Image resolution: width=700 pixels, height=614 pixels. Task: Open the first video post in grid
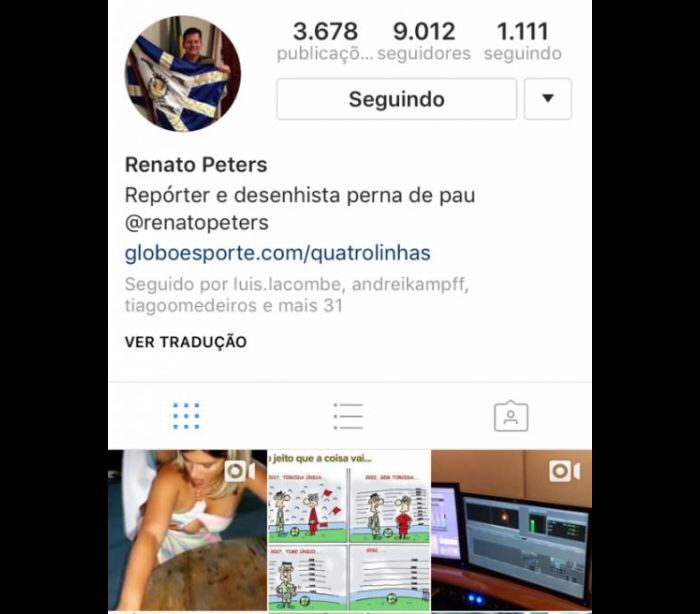(187, 531)
